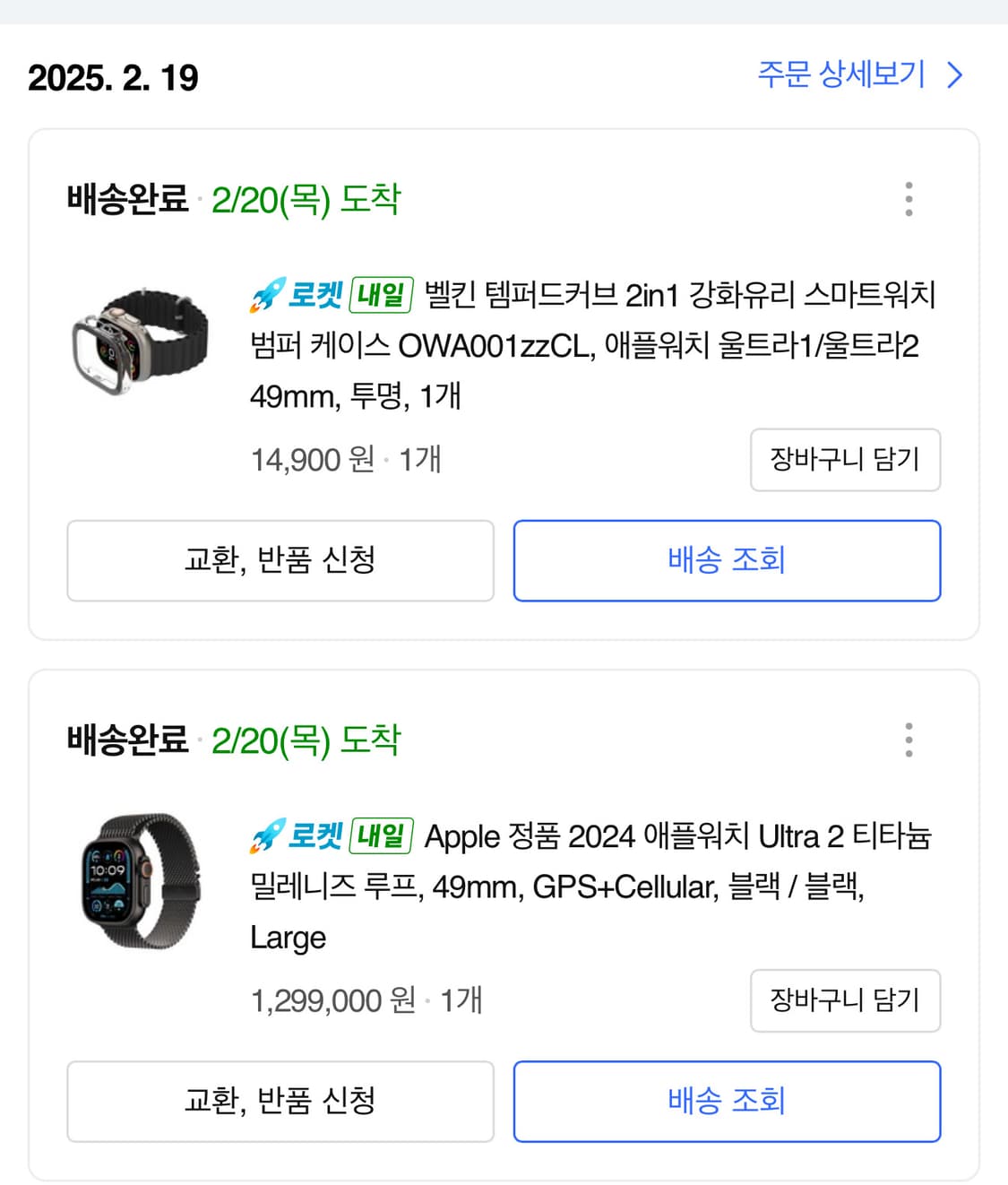The image size is (1008, 1185).
Task: Click 장바구니 담기 for the Belkin case
Action: click(846, 460)
